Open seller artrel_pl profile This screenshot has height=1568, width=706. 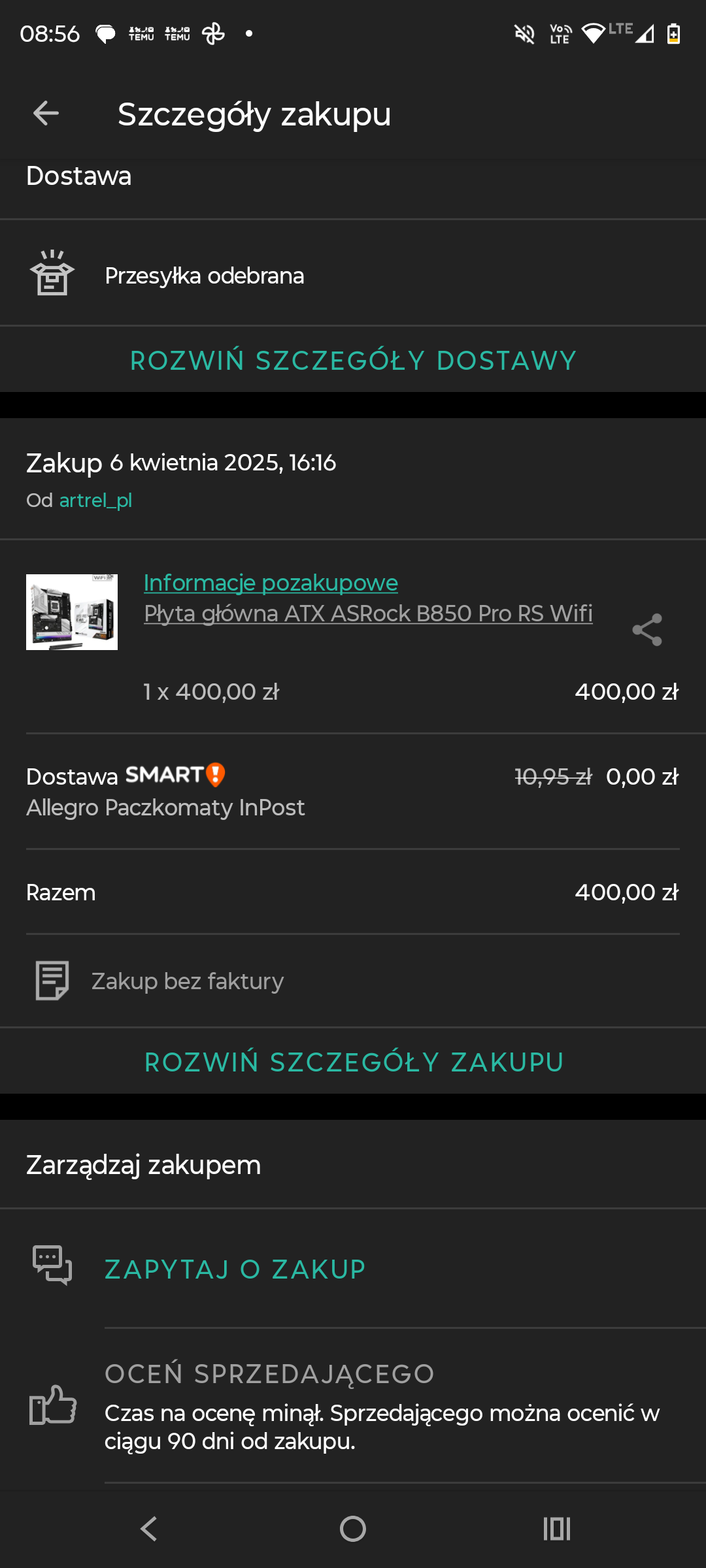pos(95,500)
